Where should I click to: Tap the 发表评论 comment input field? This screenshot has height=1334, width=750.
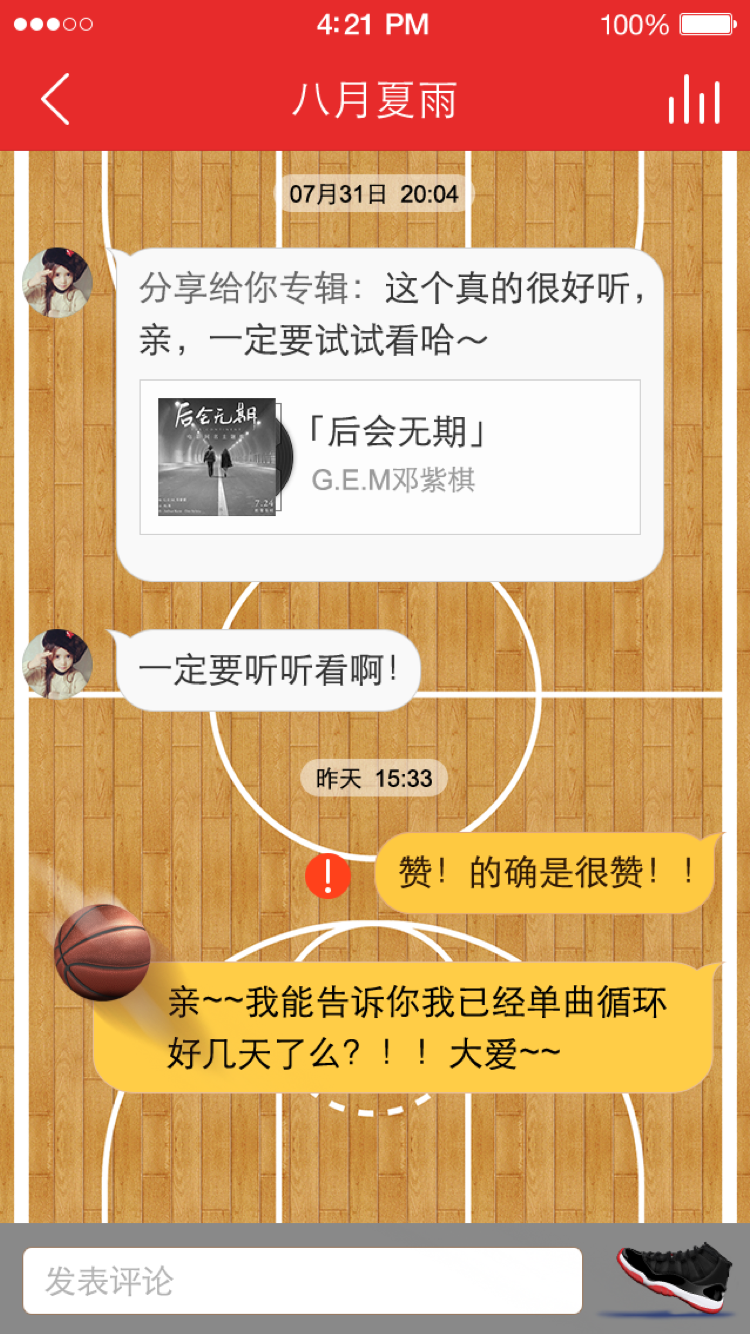coord(302,1281)
